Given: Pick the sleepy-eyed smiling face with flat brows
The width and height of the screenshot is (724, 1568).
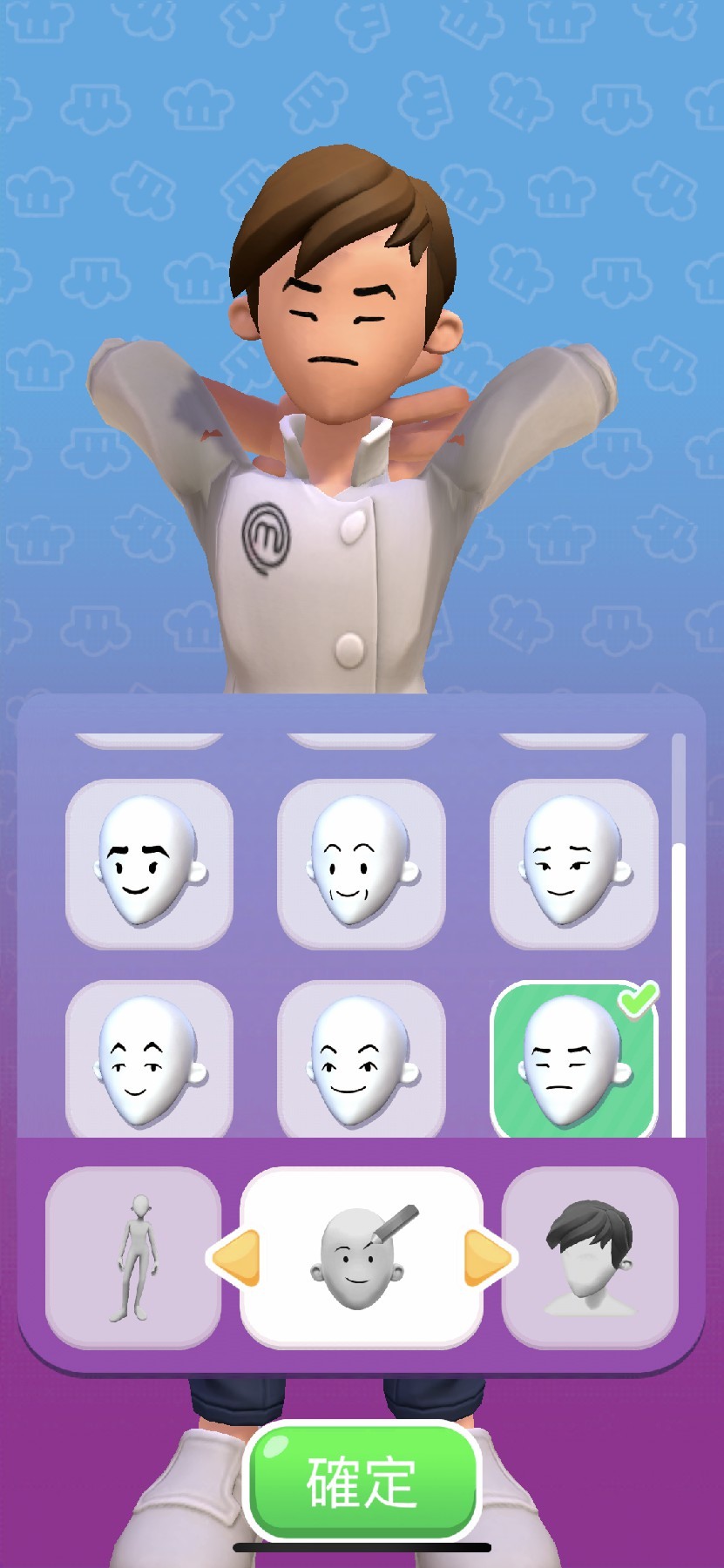Looking at the screenshot, I should 573,862.
